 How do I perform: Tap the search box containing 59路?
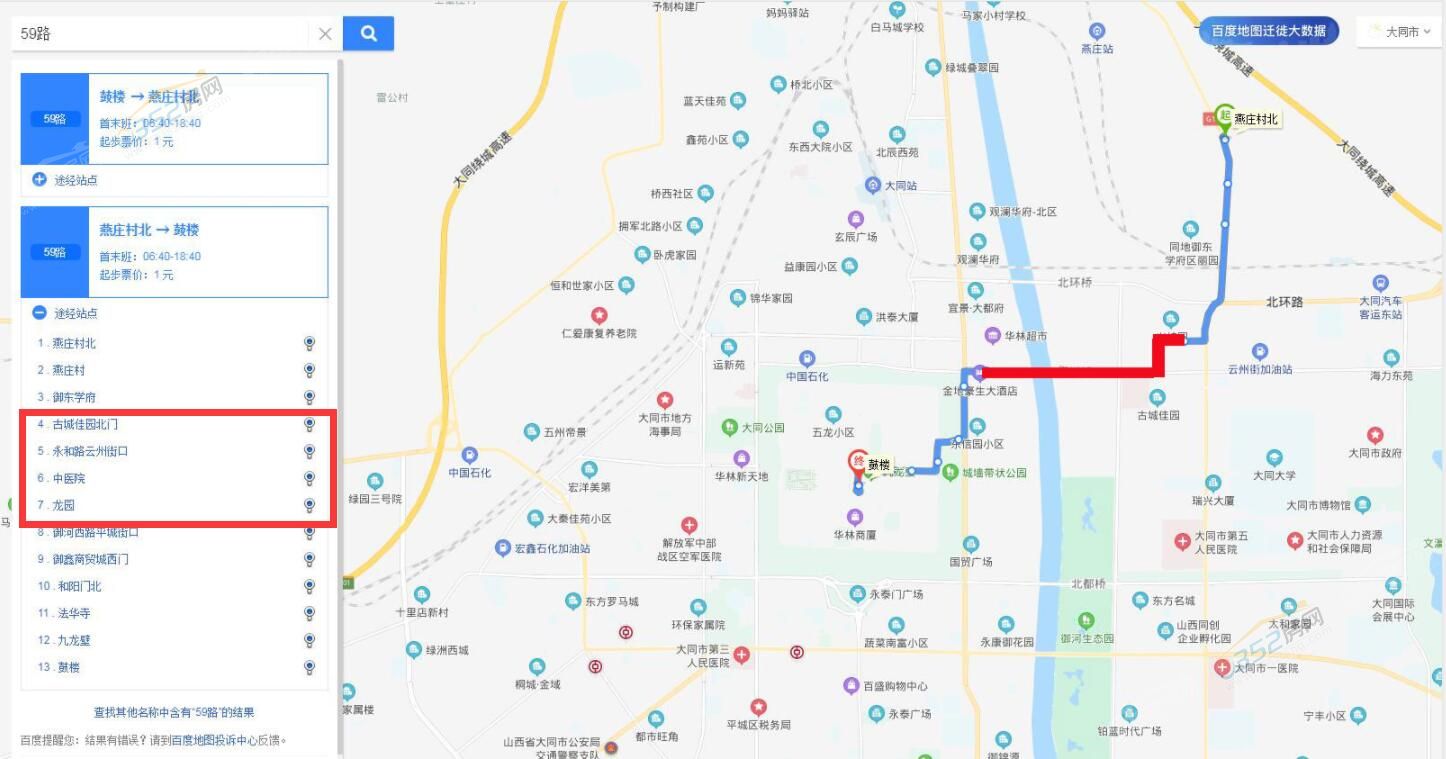160,34
